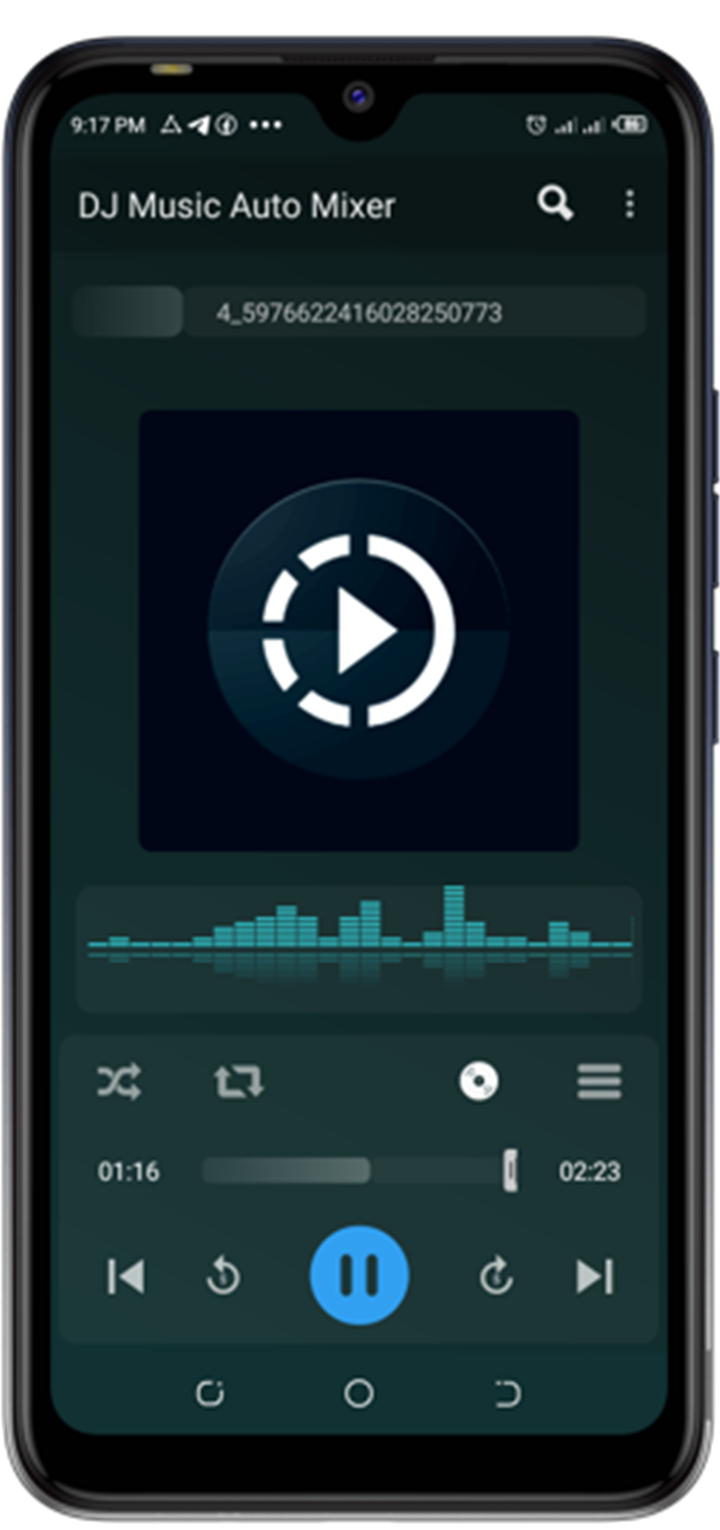
Task: Toggle shuffle mode
Action: click(119, 1081)
